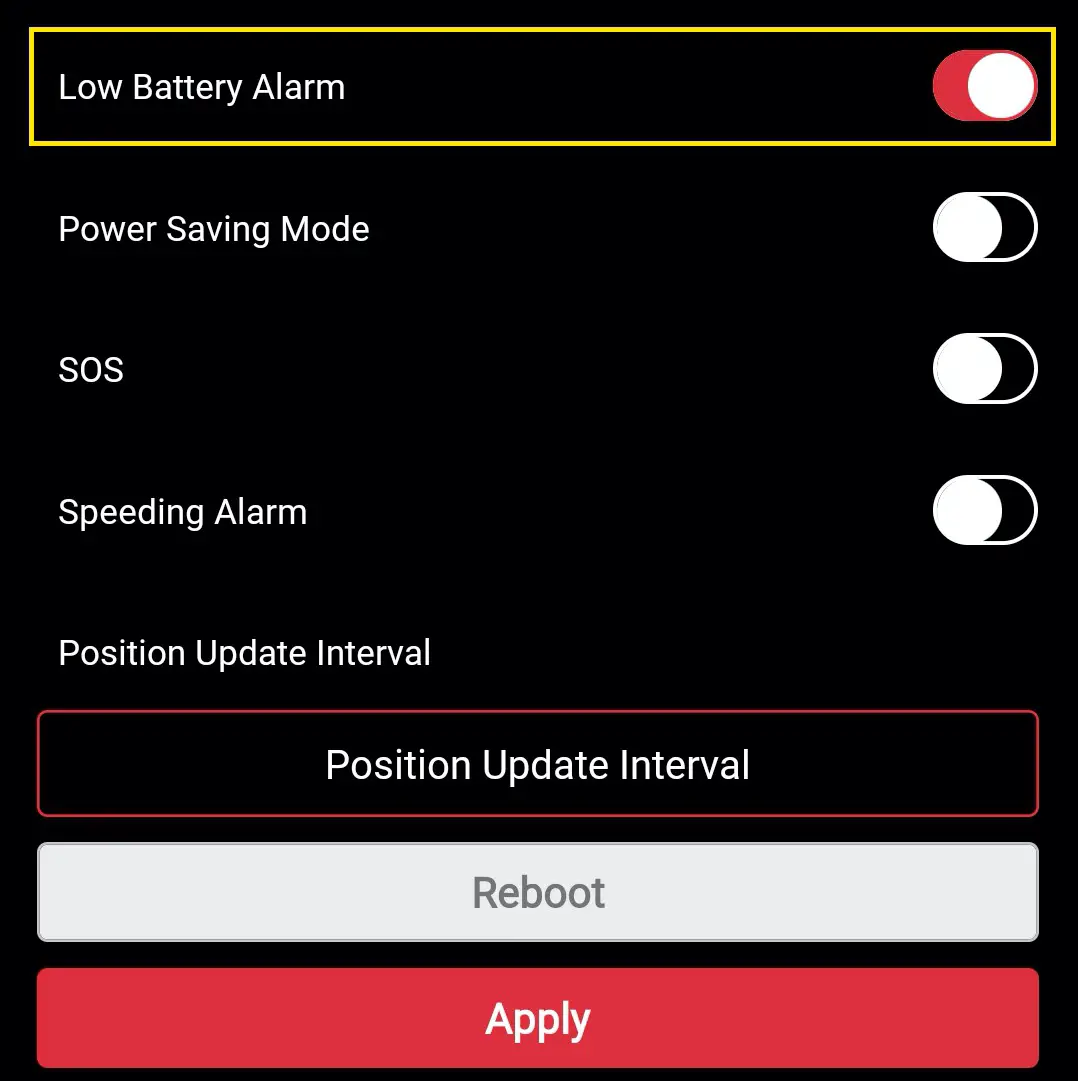
Task: Toggle the SOS switch on
Action: click(x=984, y=369)
